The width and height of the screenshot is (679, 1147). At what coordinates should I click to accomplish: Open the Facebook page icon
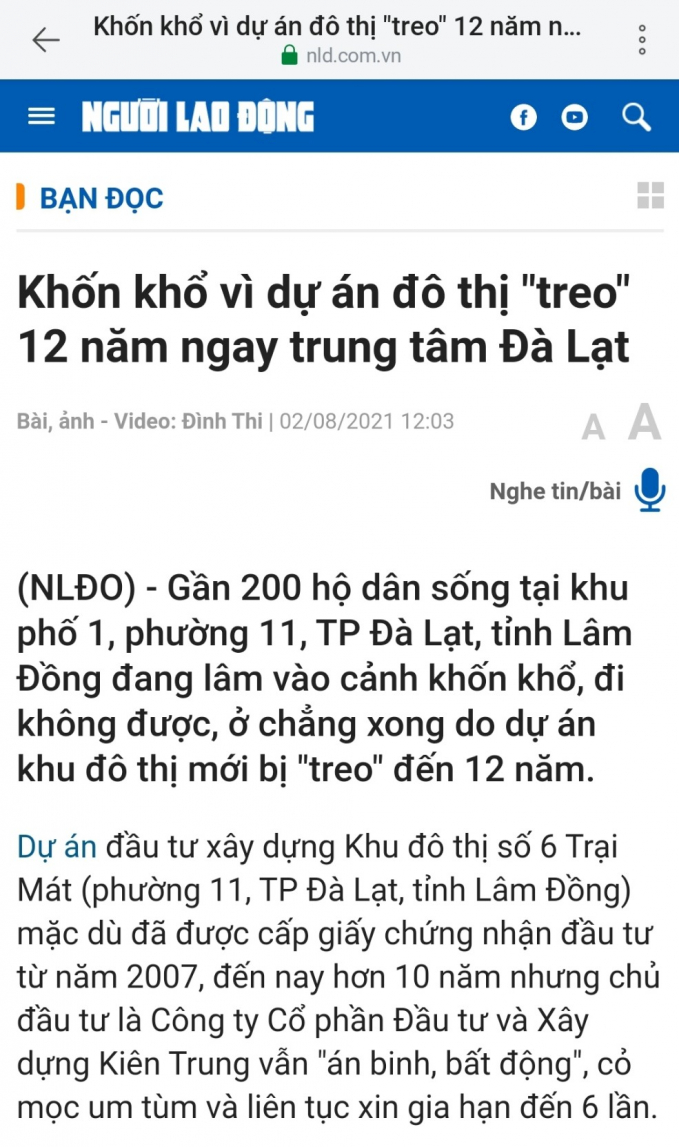[523, 118]
